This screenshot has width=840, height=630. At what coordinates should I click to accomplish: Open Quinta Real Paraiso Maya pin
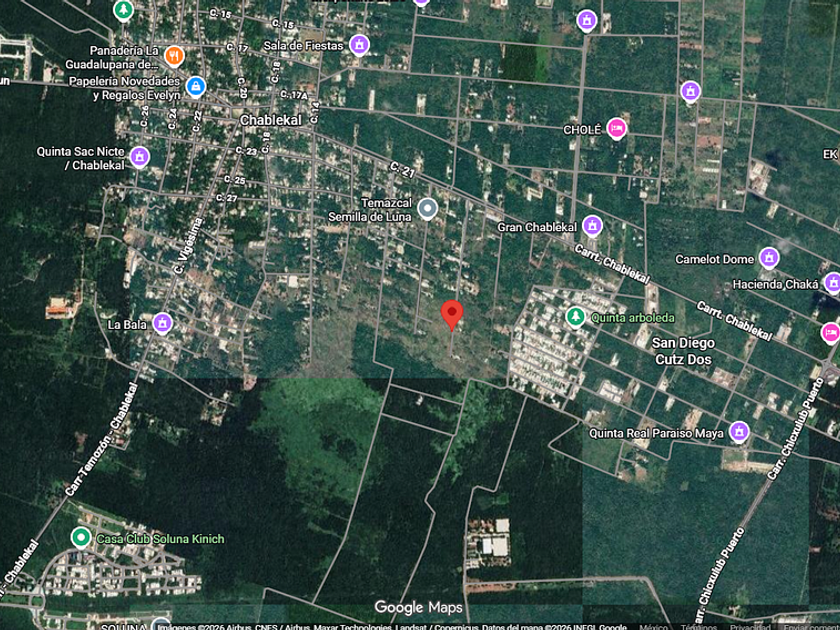click(739, 432)
